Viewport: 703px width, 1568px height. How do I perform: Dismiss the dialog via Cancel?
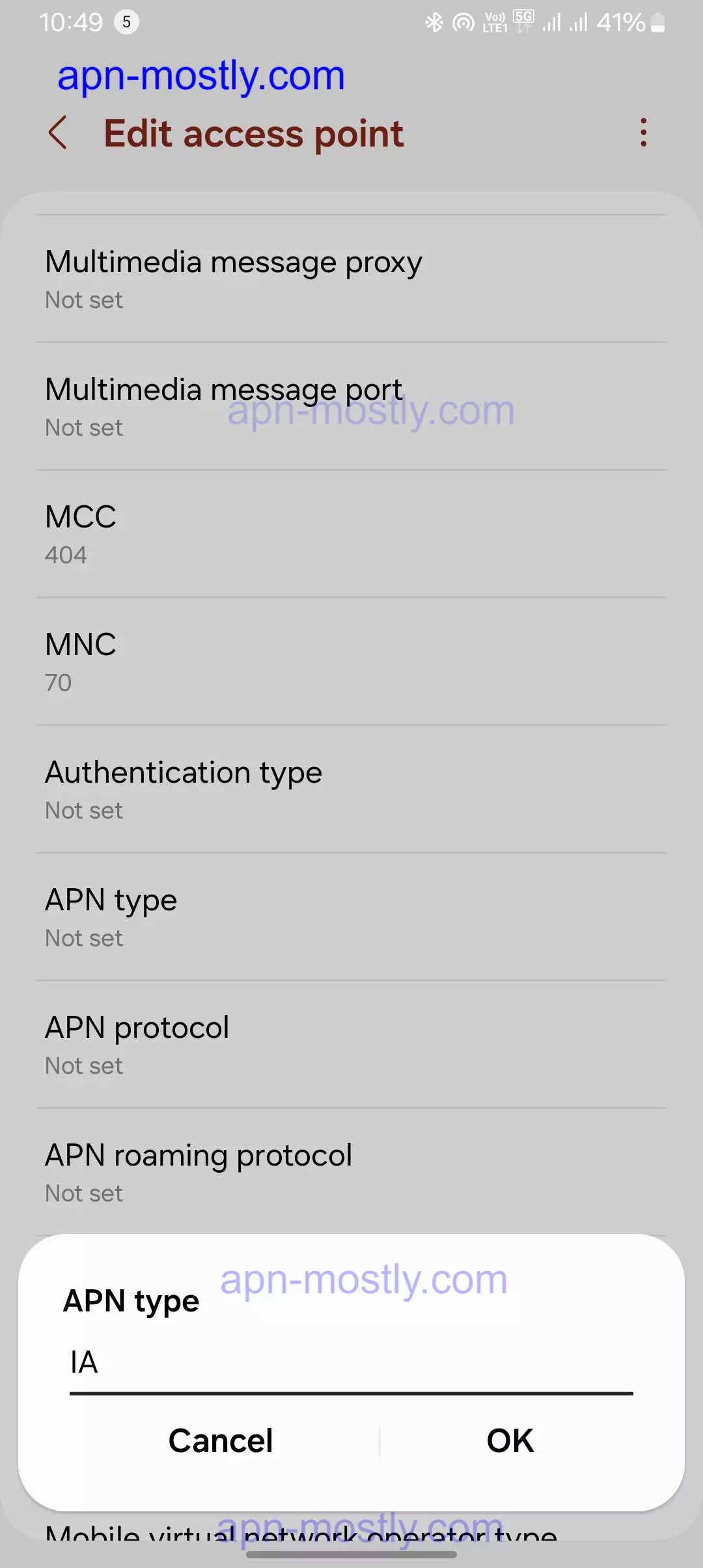(220, 1440)
